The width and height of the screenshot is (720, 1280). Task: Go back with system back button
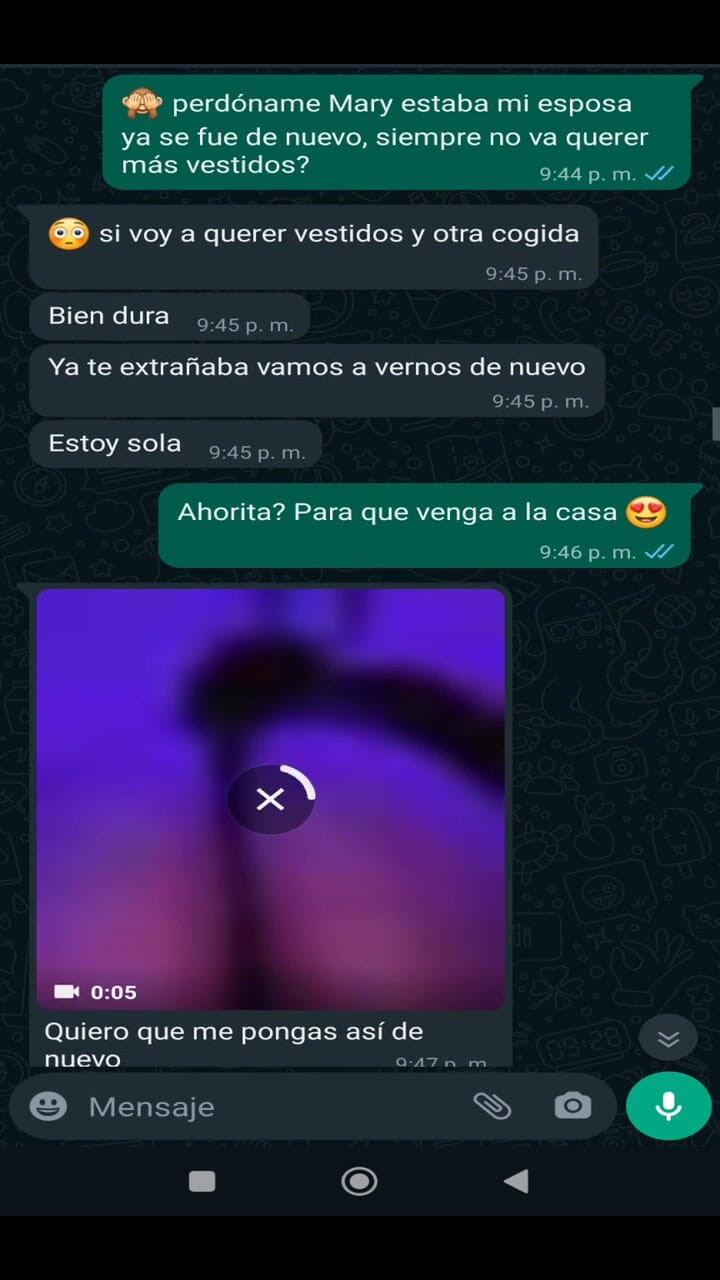click(x=516, y=1181)
